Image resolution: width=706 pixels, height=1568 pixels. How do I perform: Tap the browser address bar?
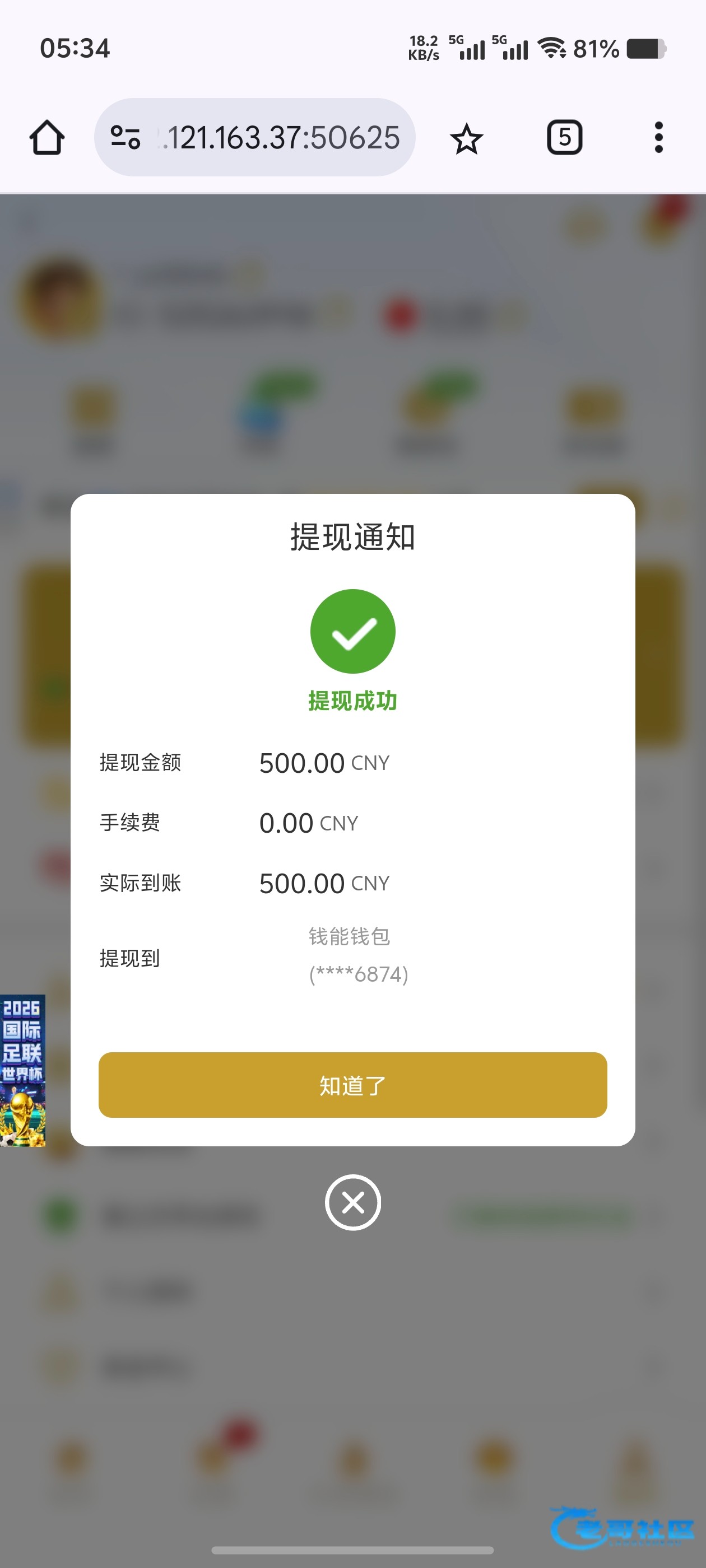pos(254,138)
